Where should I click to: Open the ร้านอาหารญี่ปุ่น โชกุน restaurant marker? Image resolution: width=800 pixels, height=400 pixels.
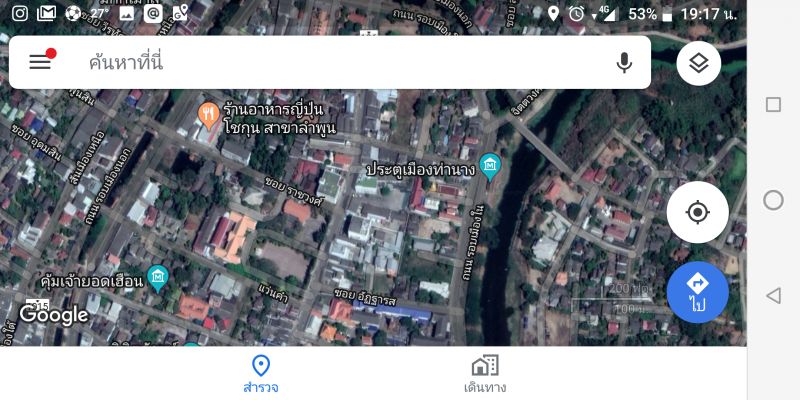pyautogui.click(x=208, y=113)
